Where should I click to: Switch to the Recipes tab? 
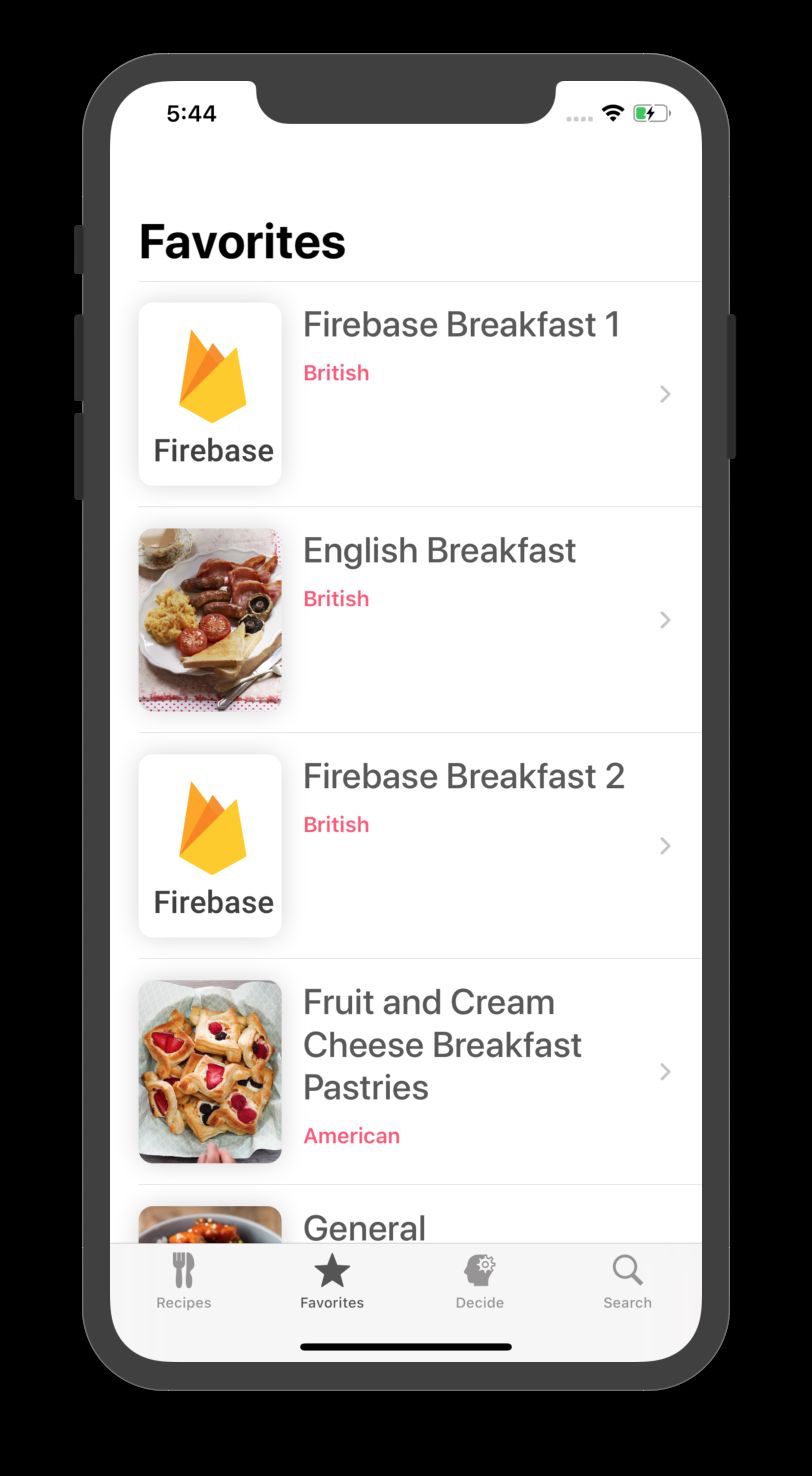pos(184,1281)
